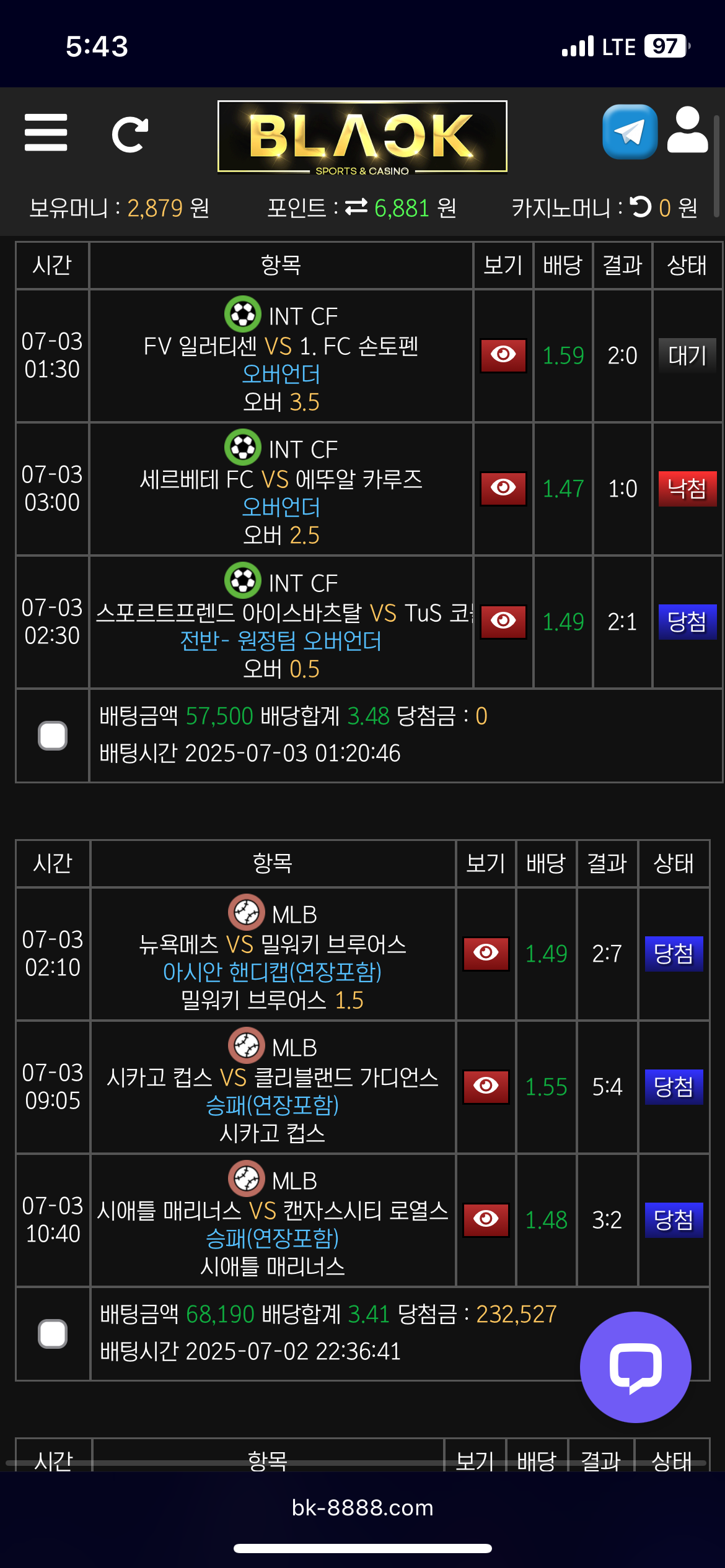View details for 시애틀 매리너스 match
Screen dimensions: 725x1568
[x=486, y=1220]
